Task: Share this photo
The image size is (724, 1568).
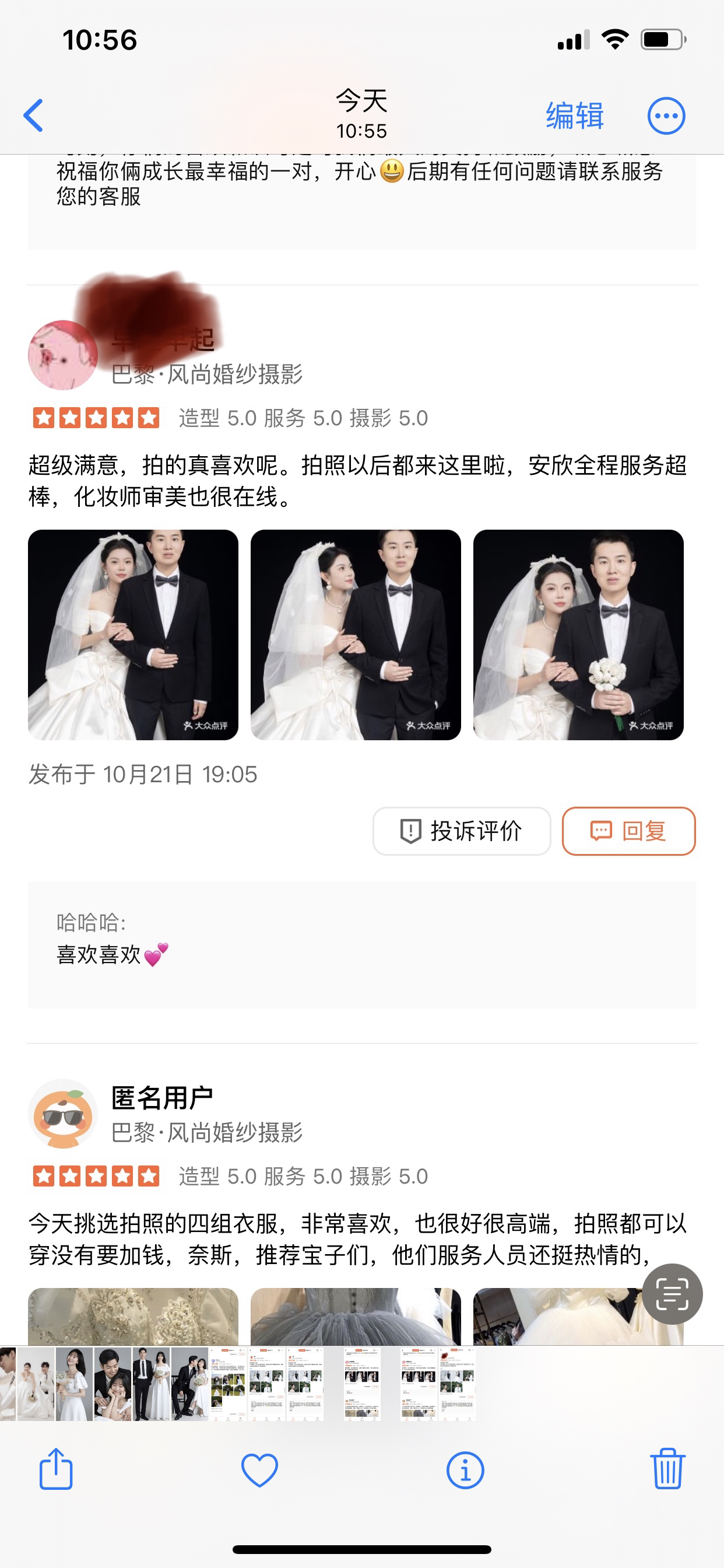Action: (x=56, y=1469)
